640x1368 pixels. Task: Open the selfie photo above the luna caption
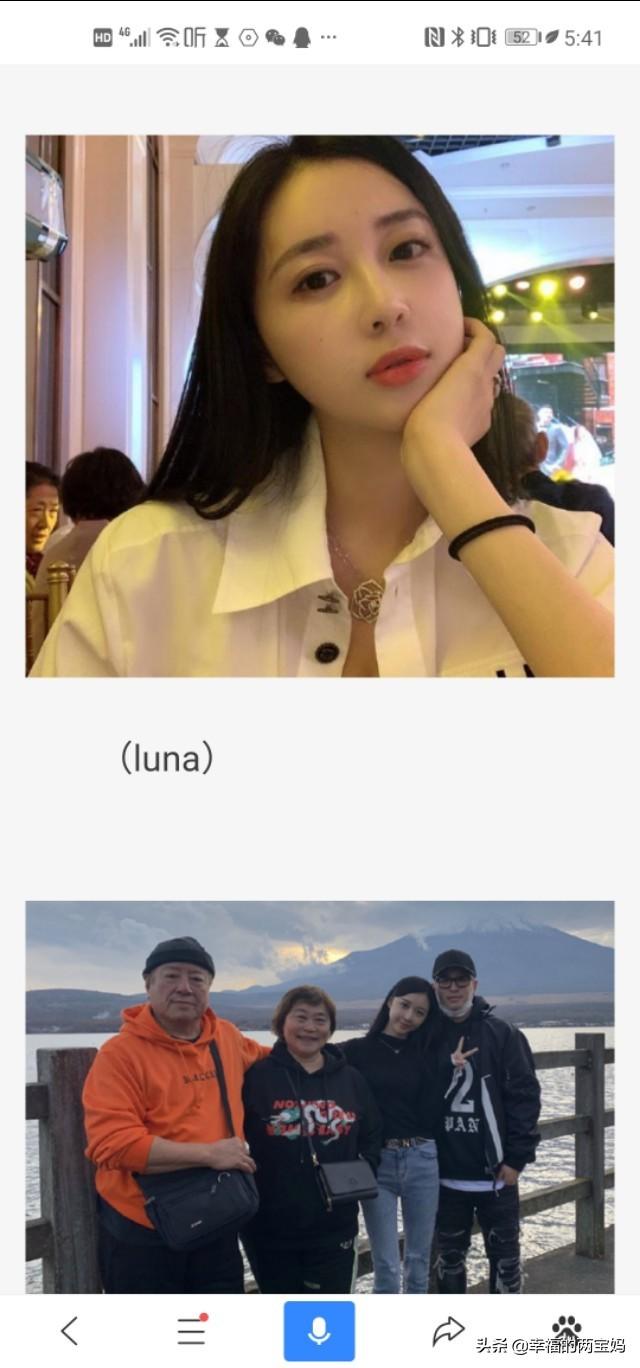(x=320, y=406)
